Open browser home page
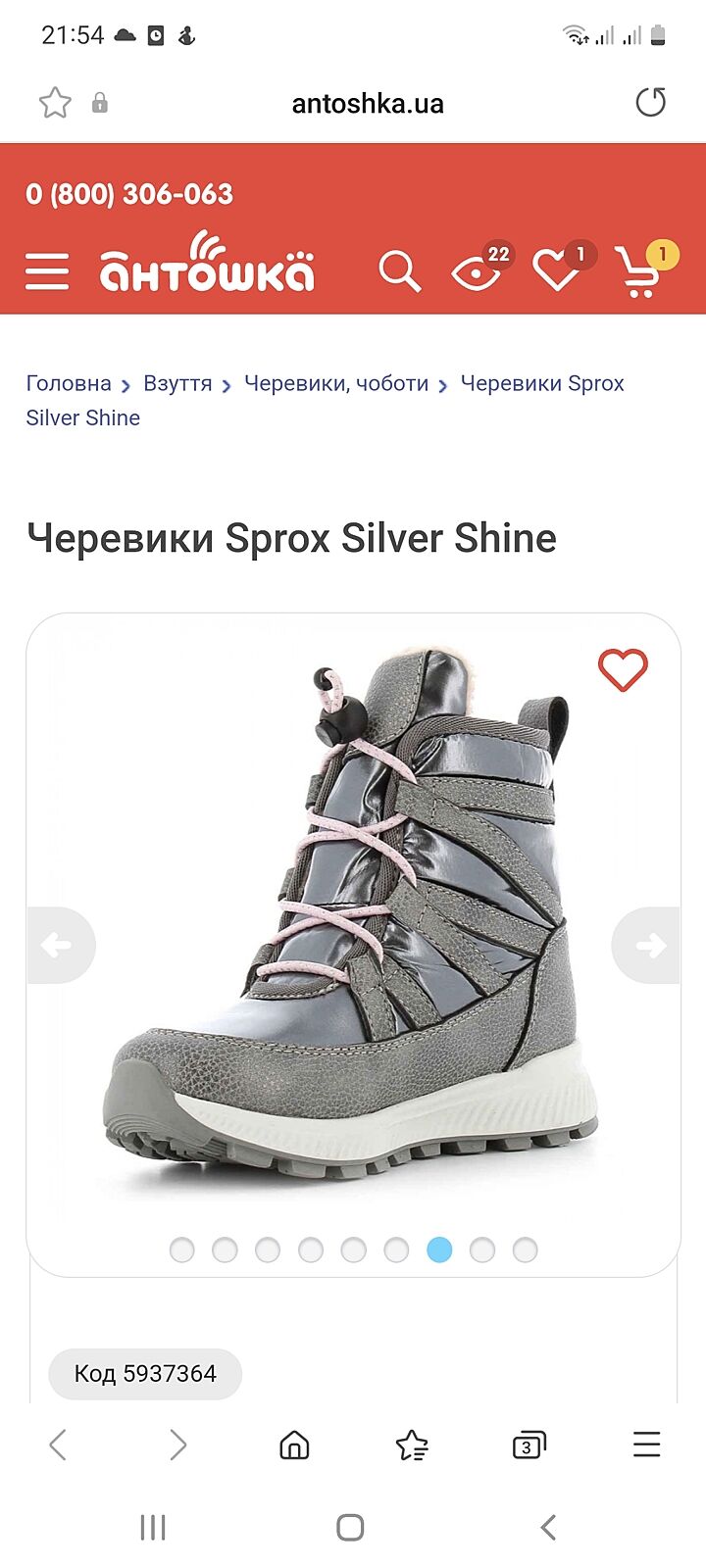 pos(294,1445)
